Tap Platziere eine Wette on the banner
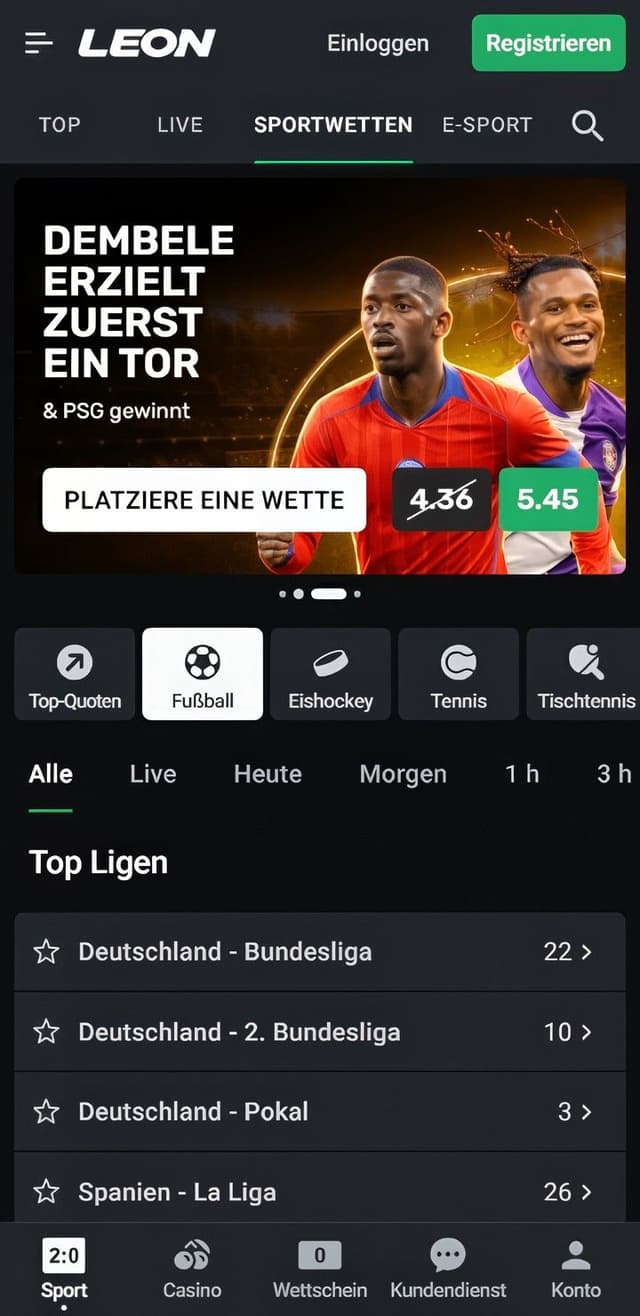 204,500
